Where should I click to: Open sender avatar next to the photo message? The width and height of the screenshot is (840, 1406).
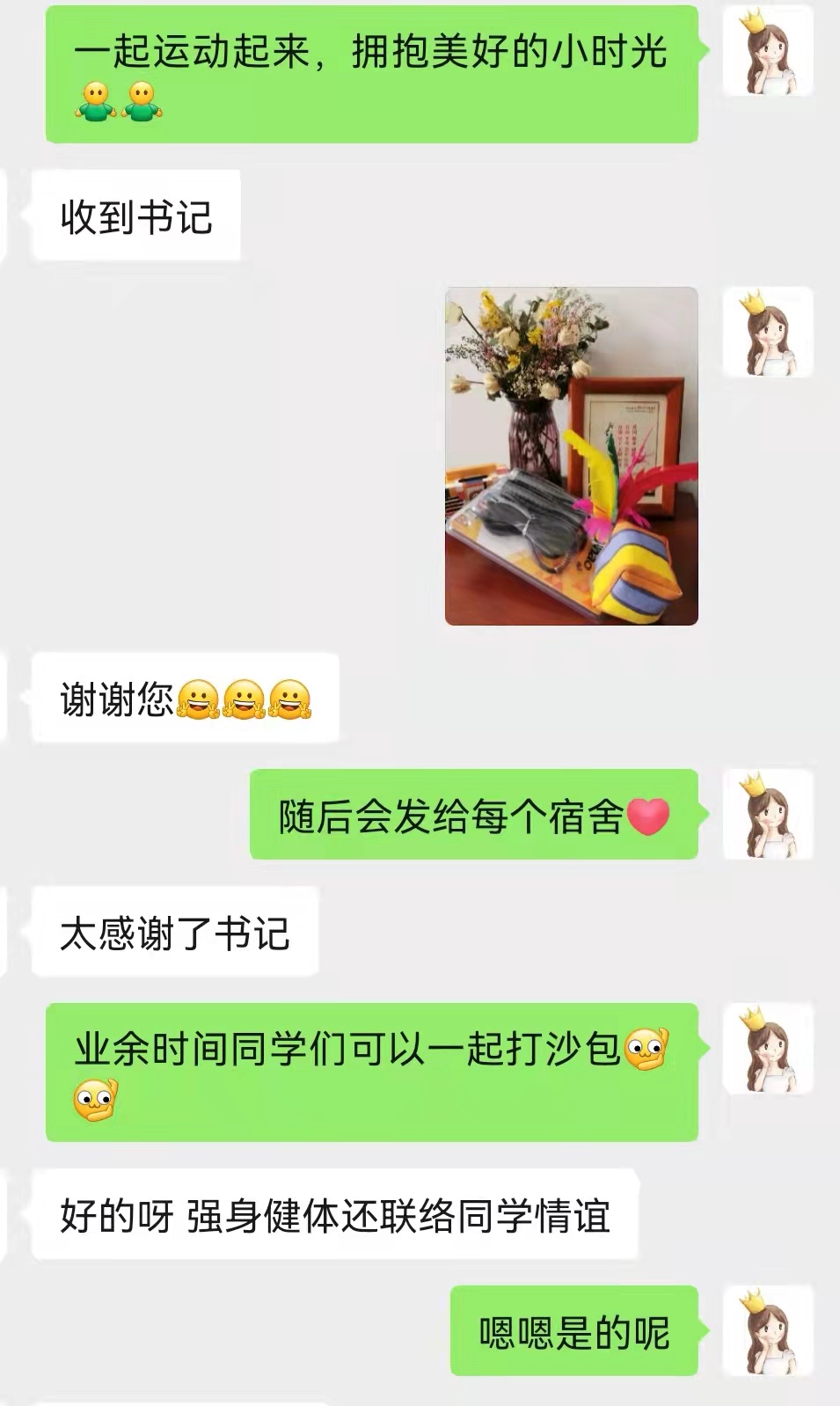tap(768, 332)
